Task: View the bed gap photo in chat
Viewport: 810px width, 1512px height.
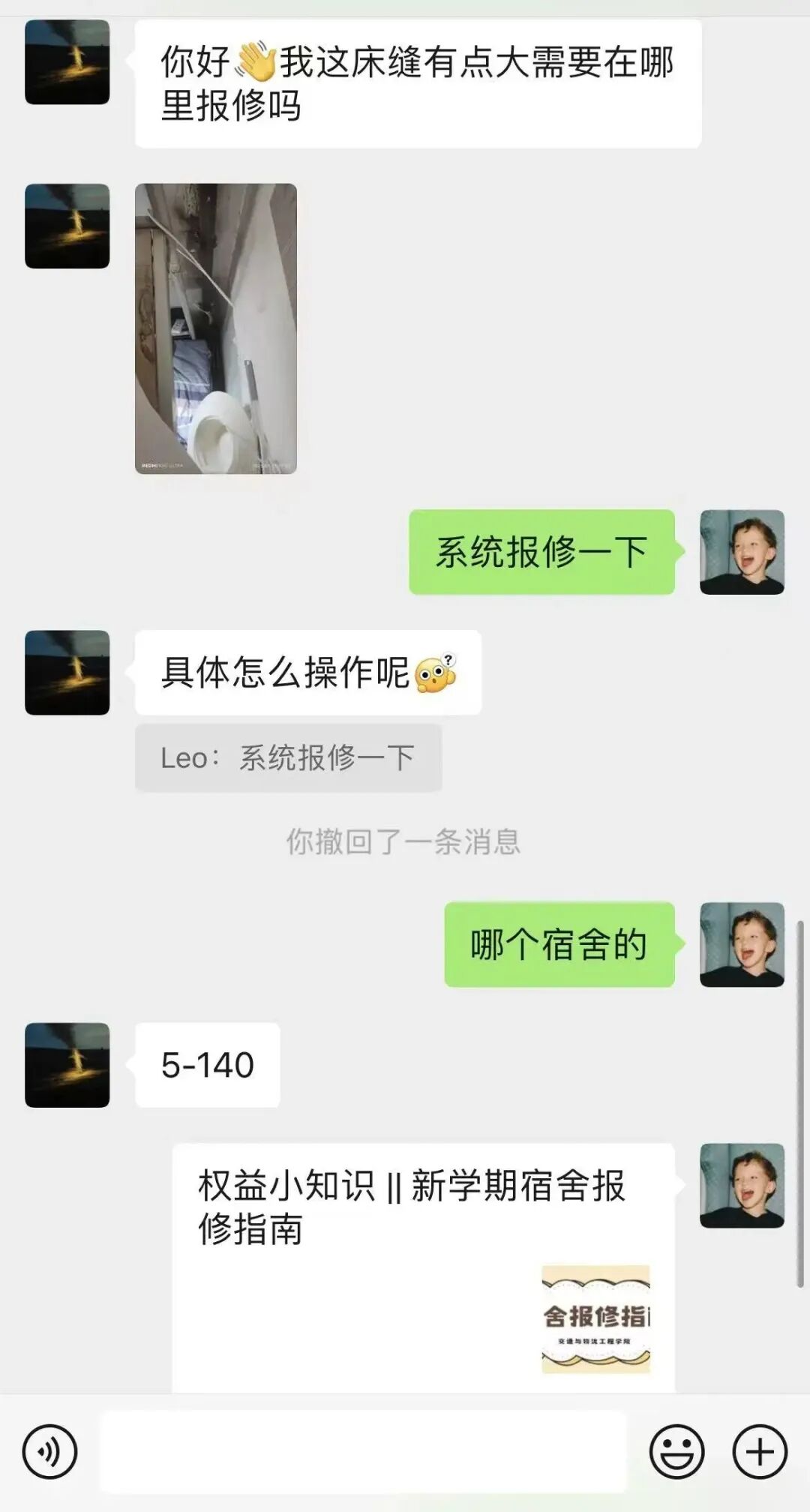Action: tap(216, 328)
